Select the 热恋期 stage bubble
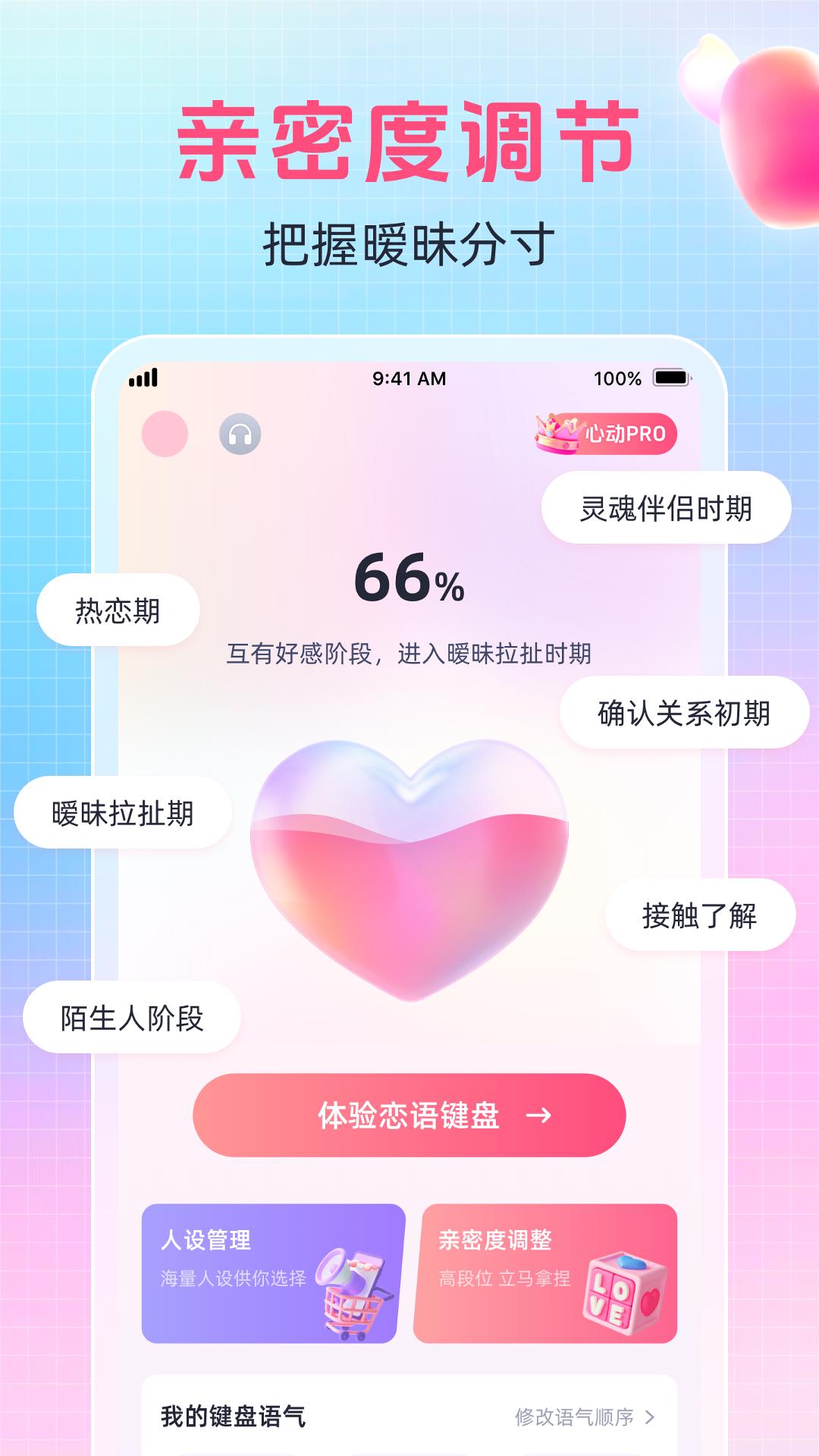 pyautogui.click(x=118, y=609)
